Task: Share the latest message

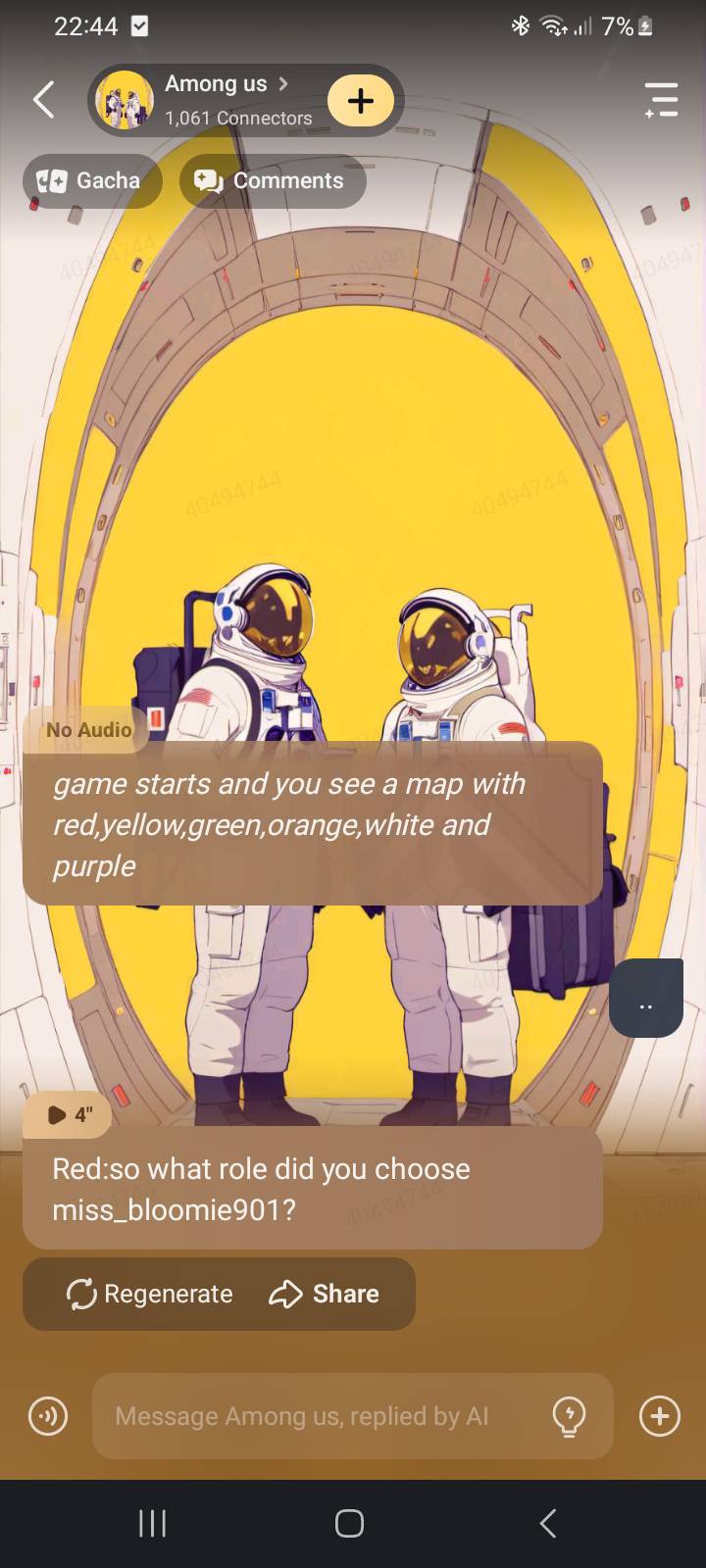Action: point(325,1294)
